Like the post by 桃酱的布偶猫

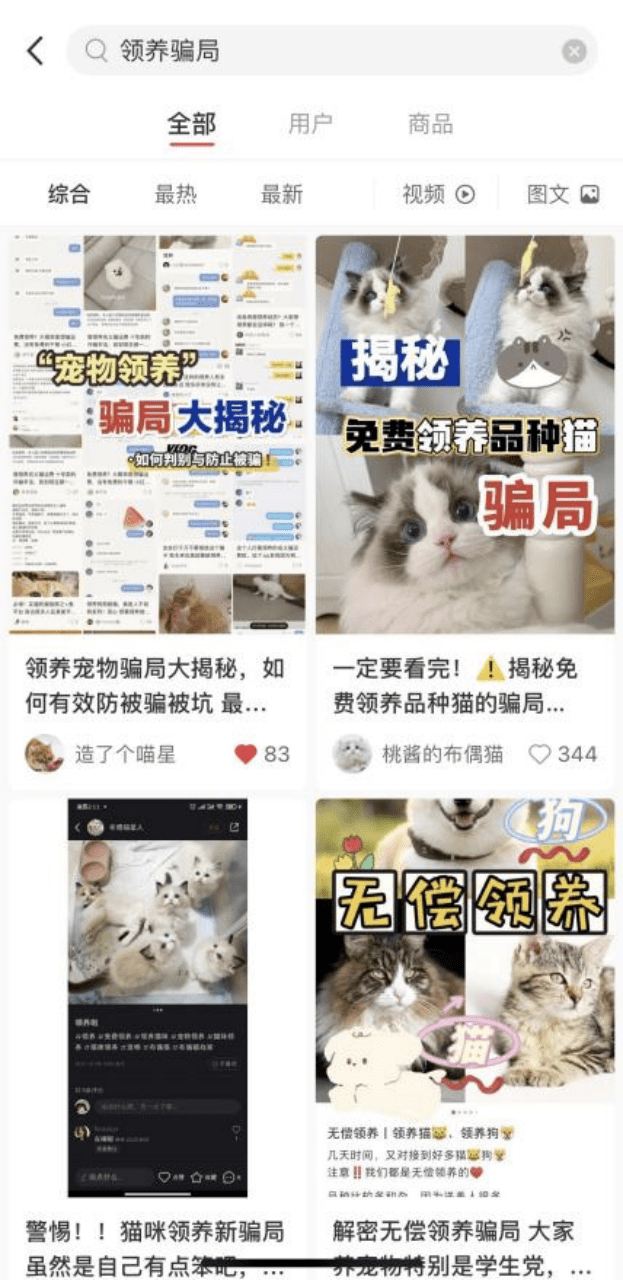(x=540, y=754)
